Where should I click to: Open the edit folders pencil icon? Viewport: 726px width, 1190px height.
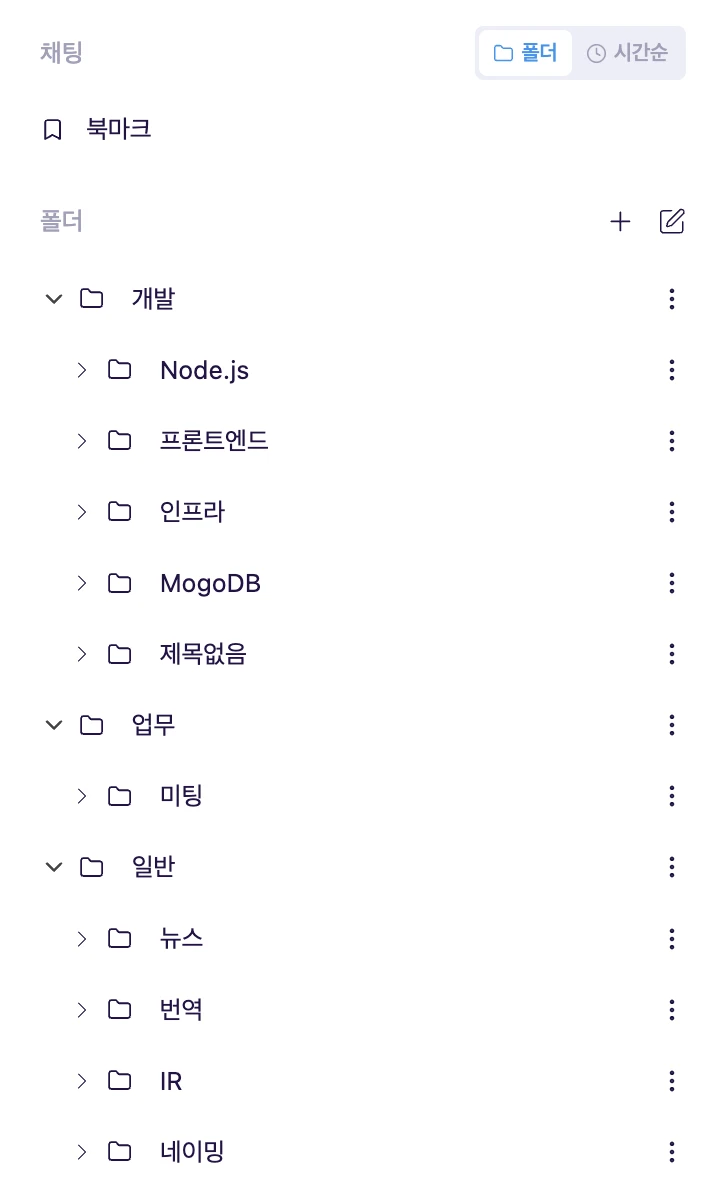(672, 221)
